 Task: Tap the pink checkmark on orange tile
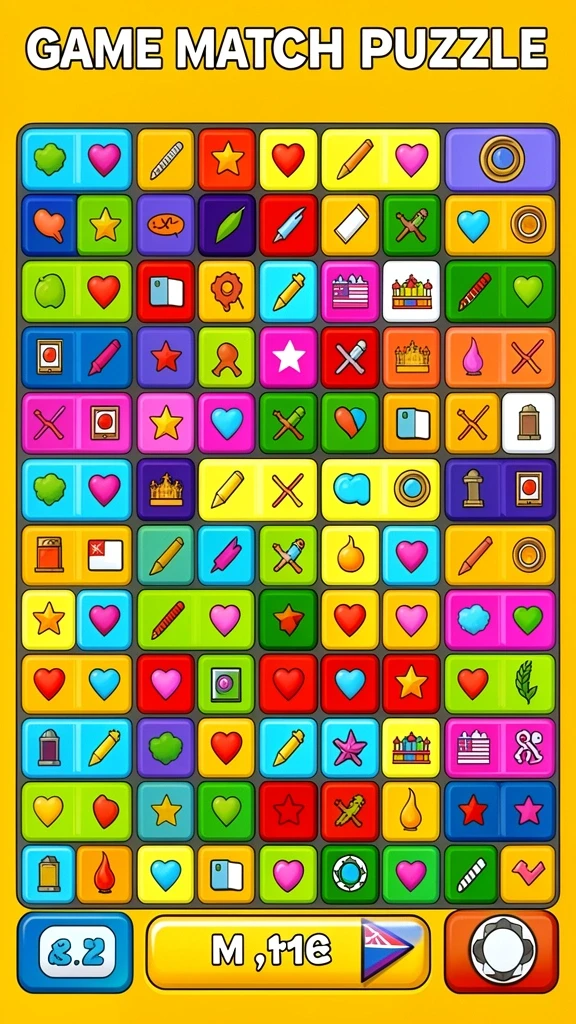[528, 874]
